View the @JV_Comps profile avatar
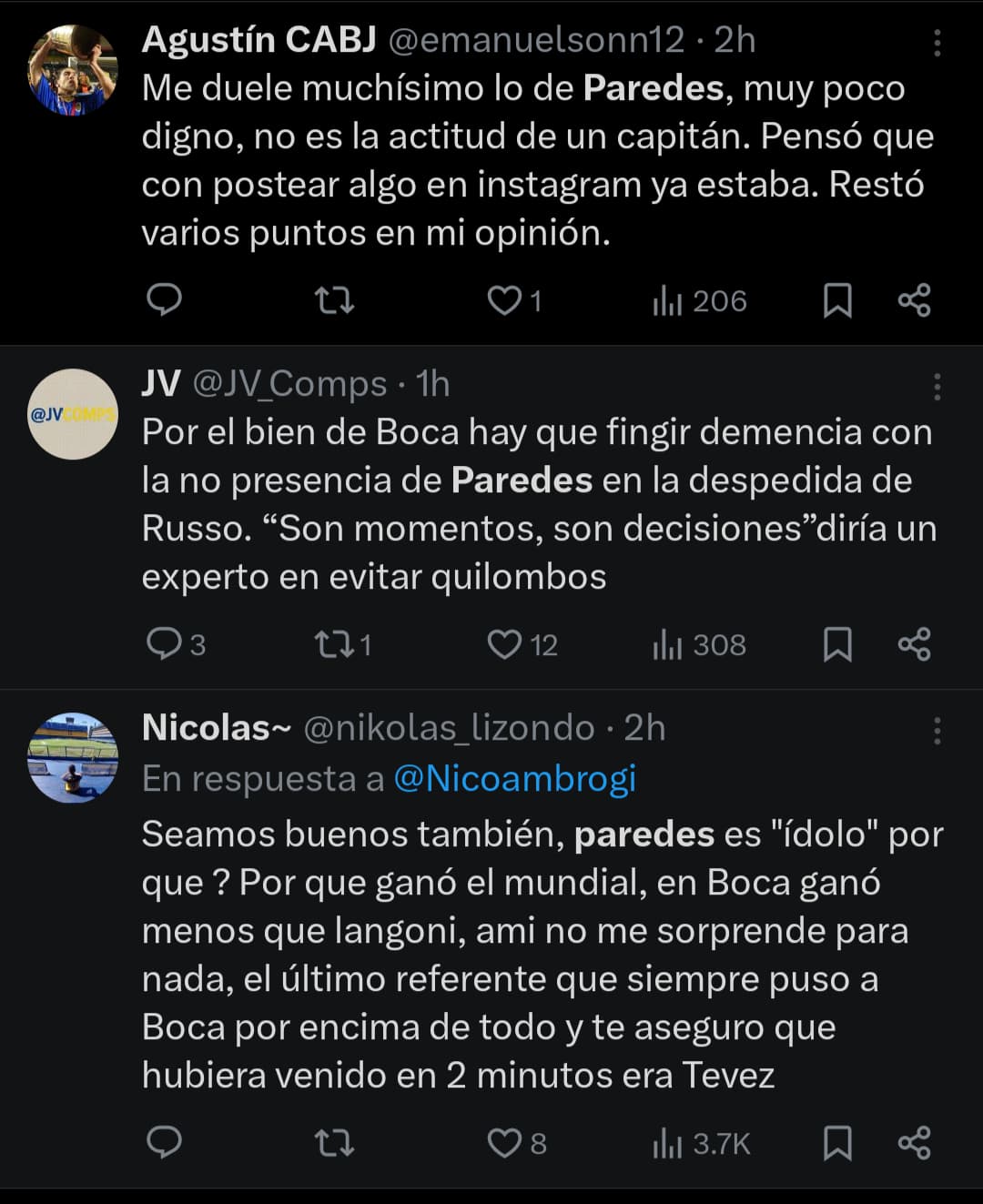983x1204 pixels. click(73, 414)
